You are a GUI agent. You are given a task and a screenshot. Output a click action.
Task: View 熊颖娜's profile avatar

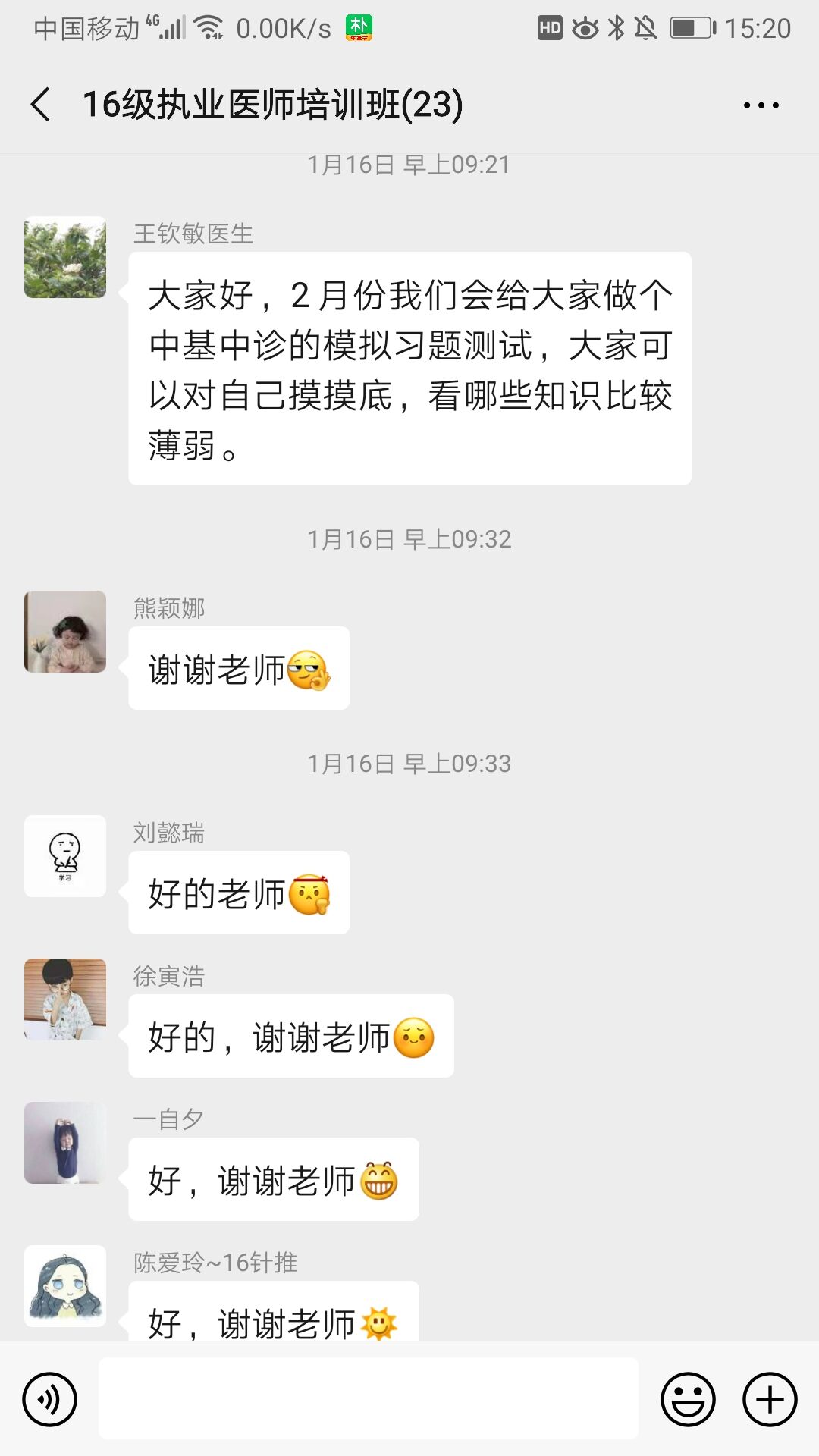pyautogui.click(x=65, y=632)
